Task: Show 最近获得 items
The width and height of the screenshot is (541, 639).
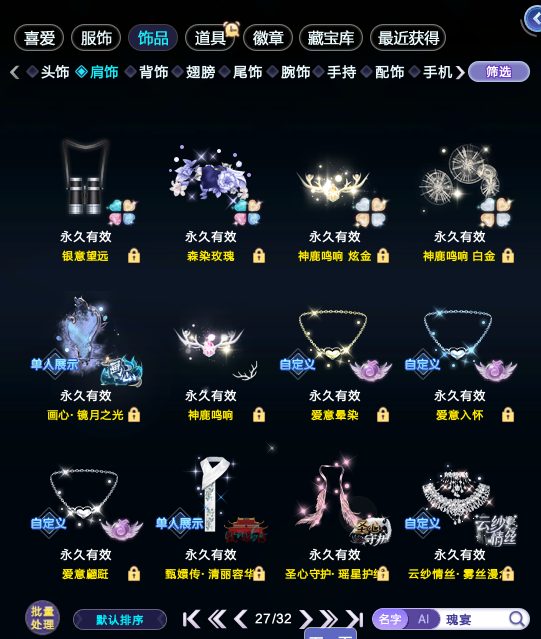Action: coord(408,38)
